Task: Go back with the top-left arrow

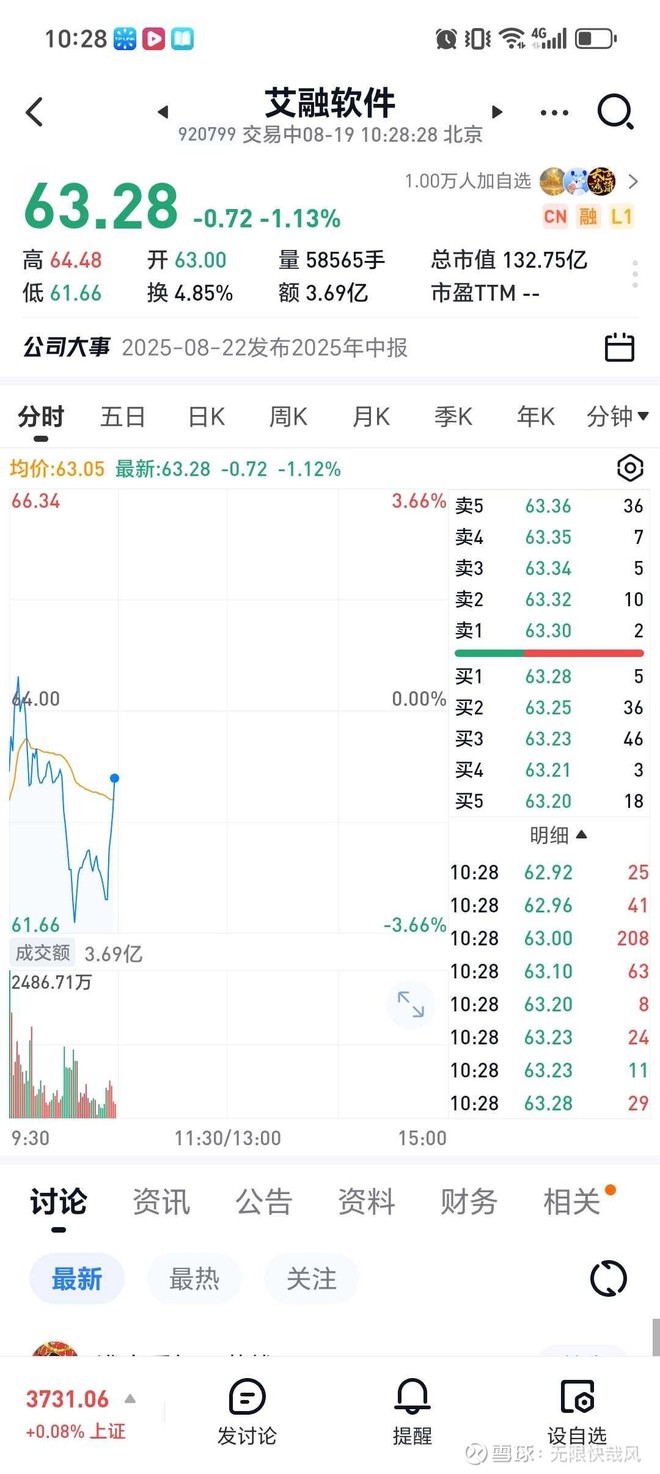Action: pos(34,112)
